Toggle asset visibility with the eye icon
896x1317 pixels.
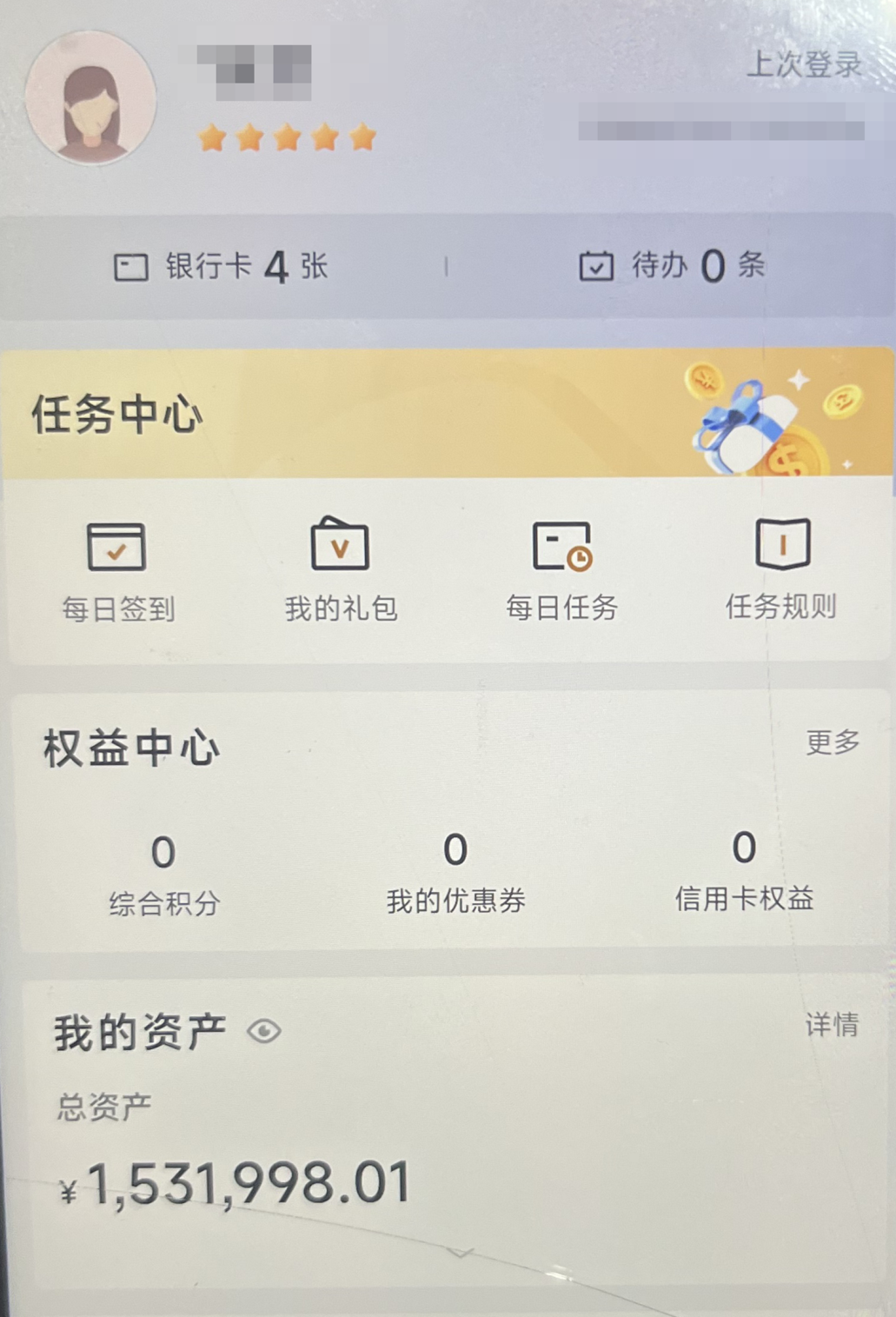point(262,1032)
